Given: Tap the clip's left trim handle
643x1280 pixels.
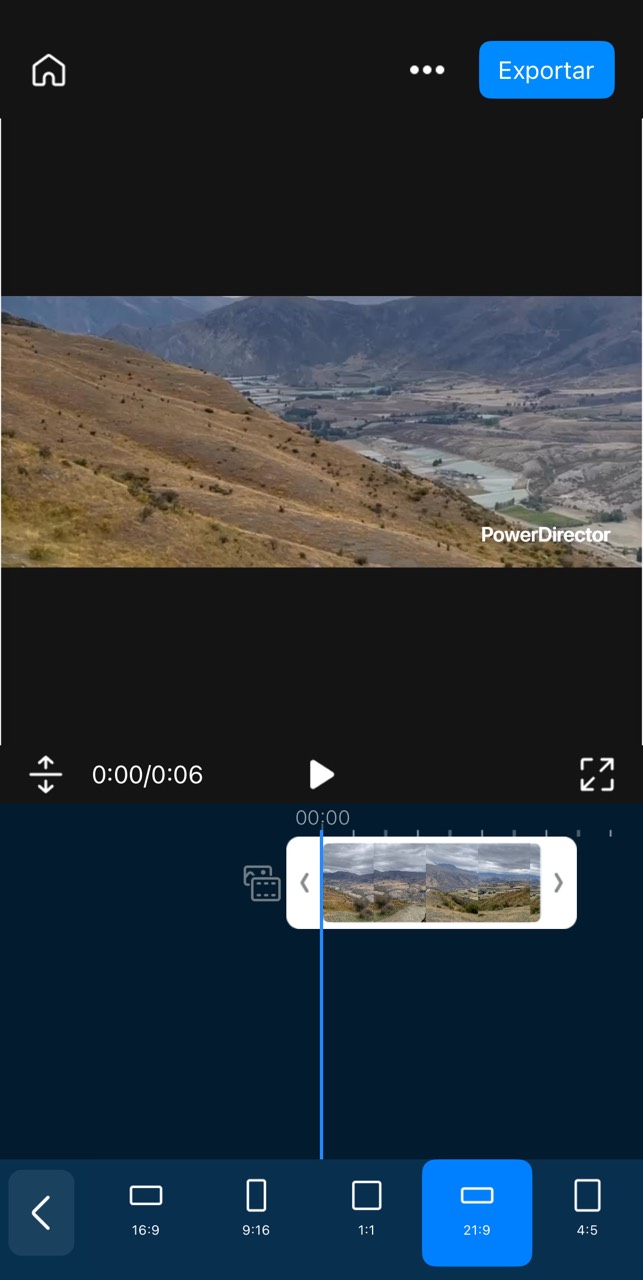Looking at the screenshot, I should pyautogui.click(x=305, y=882).
